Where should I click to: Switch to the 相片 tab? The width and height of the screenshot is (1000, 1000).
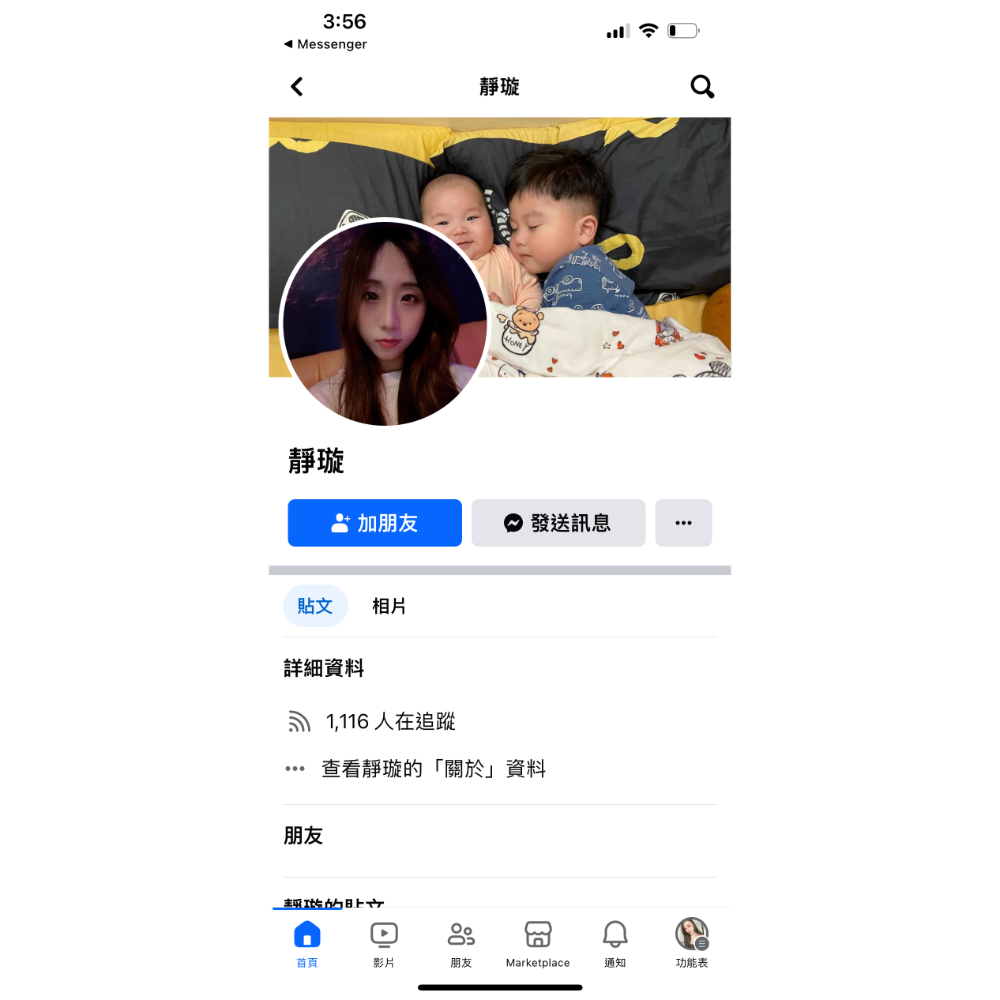pyautogui.click(x=389, y=606)
